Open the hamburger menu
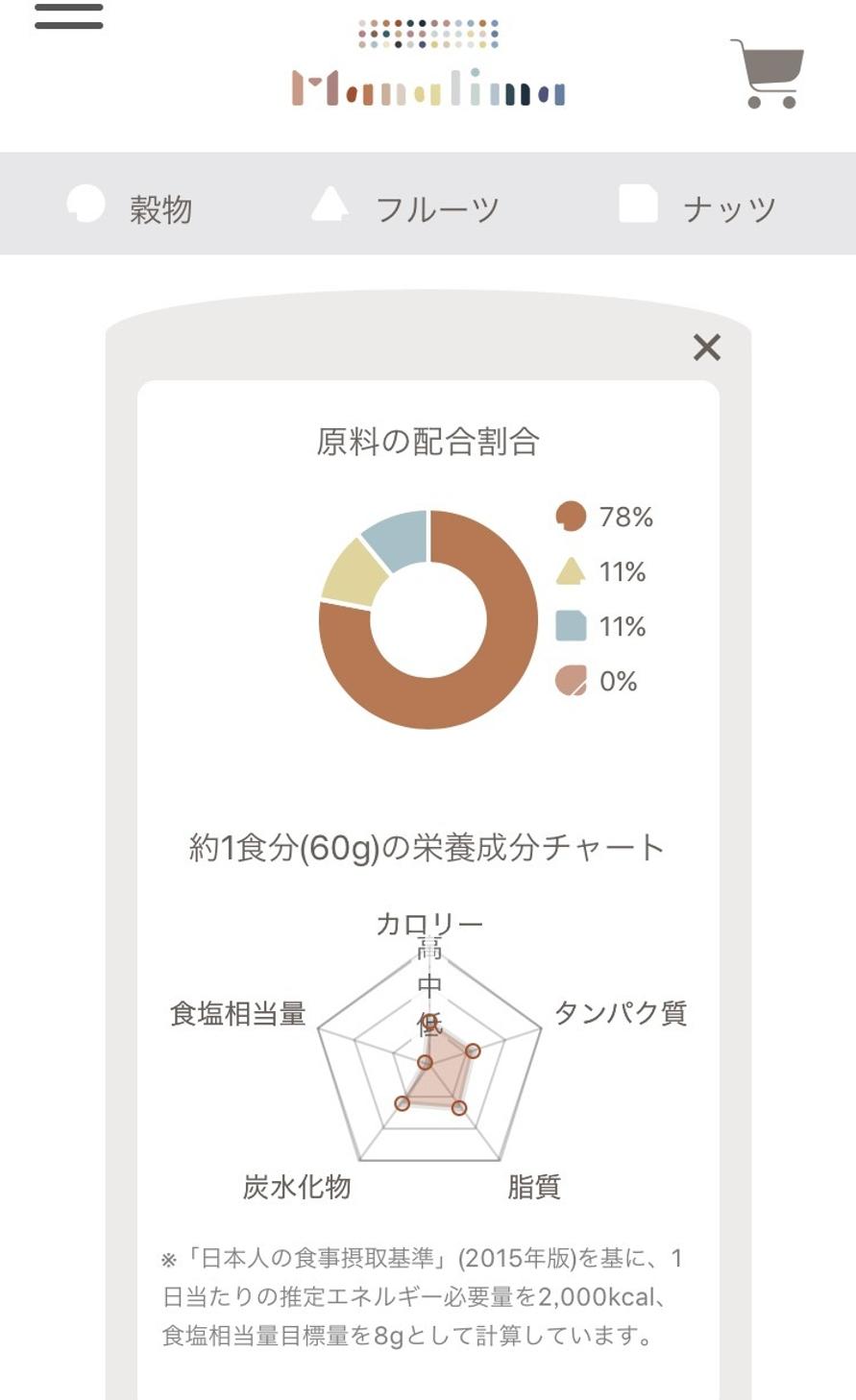856x1400 pixels. tap(68, 16)
